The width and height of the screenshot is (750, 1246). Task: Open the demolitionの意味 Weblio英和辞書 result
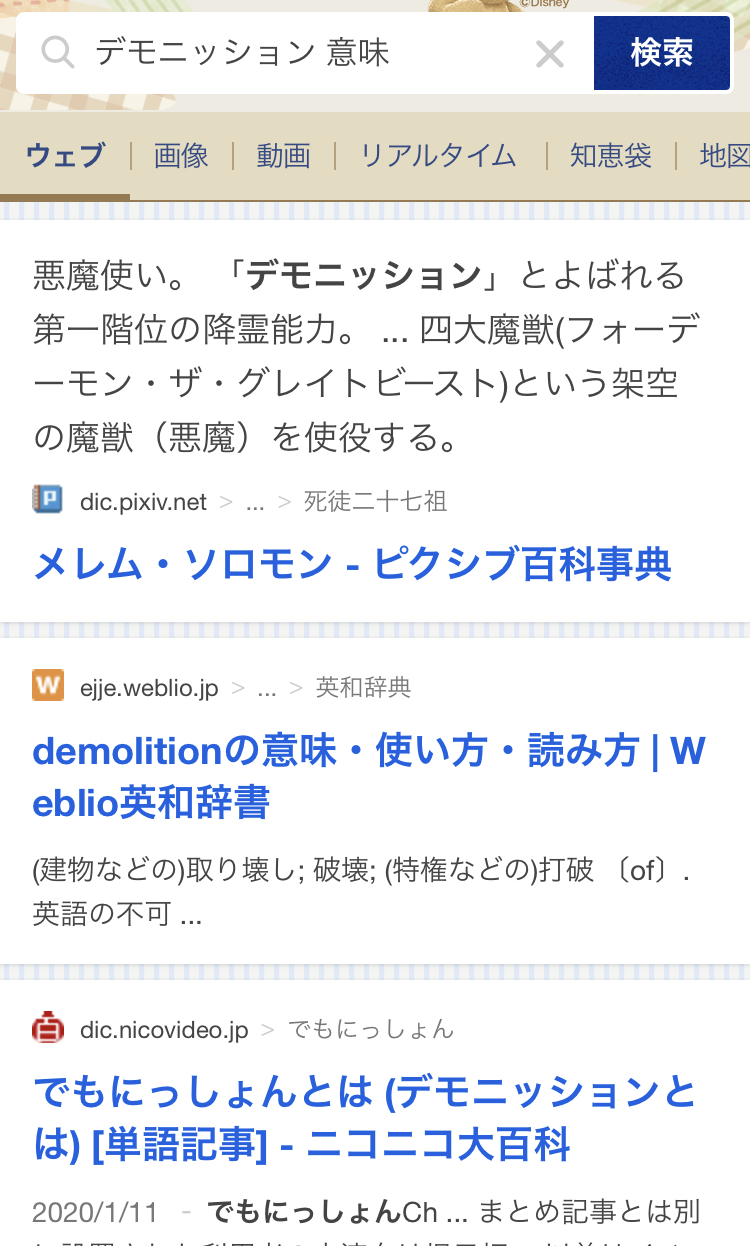click(x=368, y=777)
